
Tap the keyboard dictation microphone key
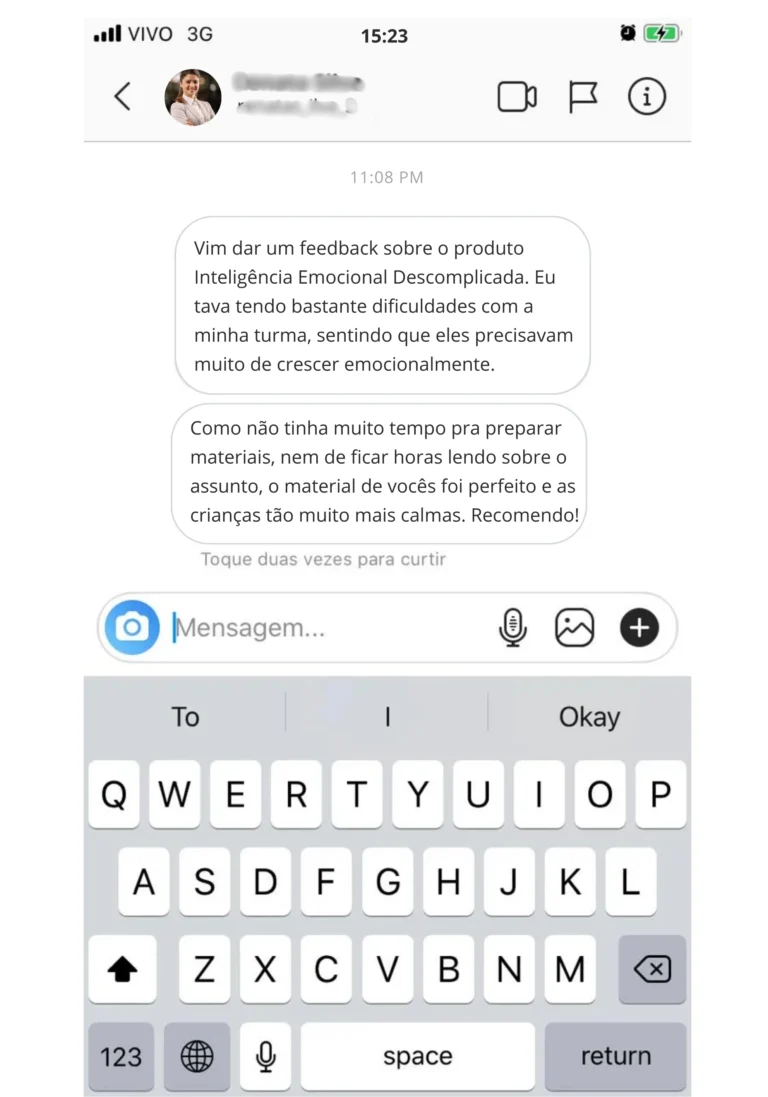point(265,1056)
